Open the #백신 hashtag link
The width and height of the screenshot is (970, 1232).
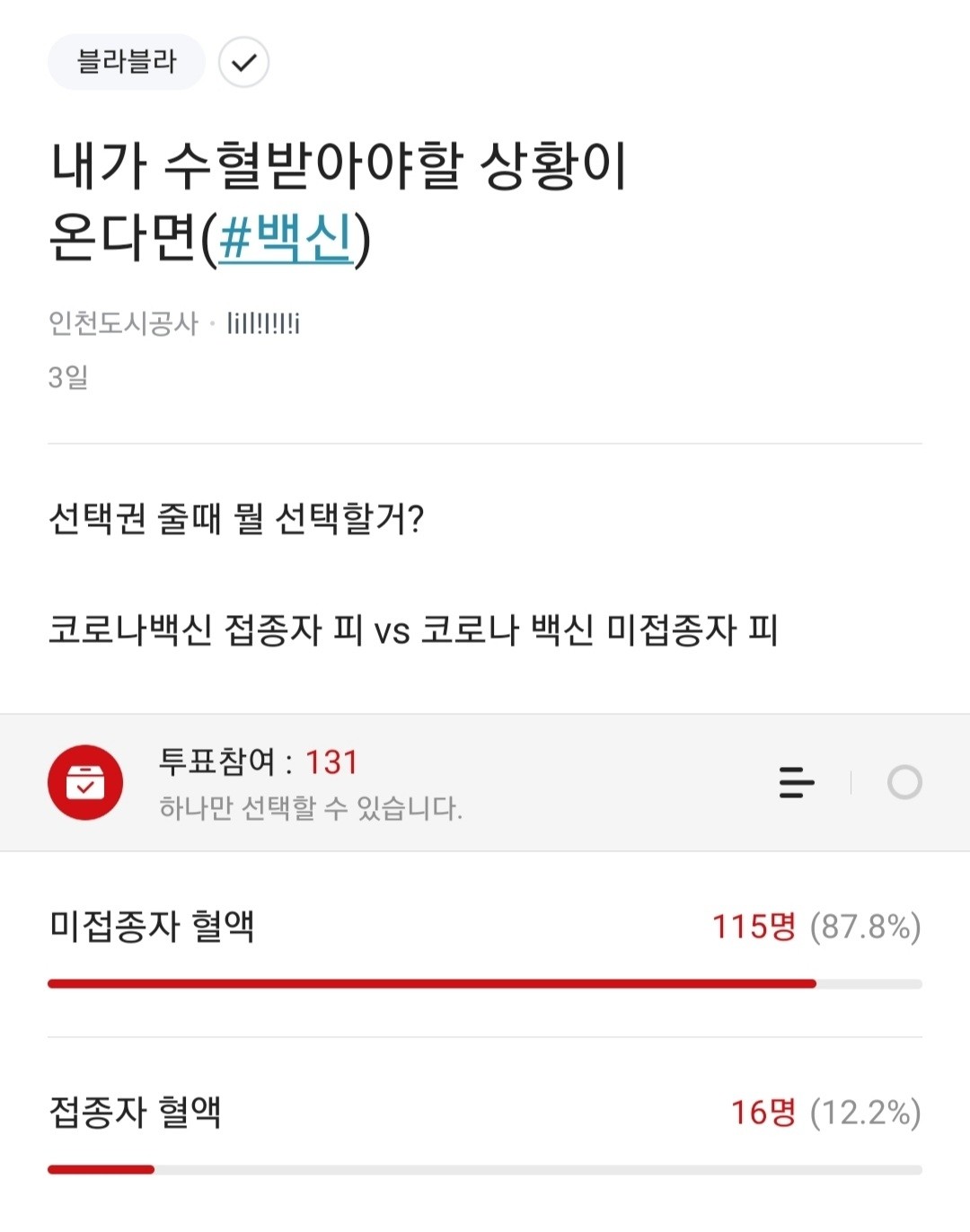pyautogui.click(x=286, y=238)
